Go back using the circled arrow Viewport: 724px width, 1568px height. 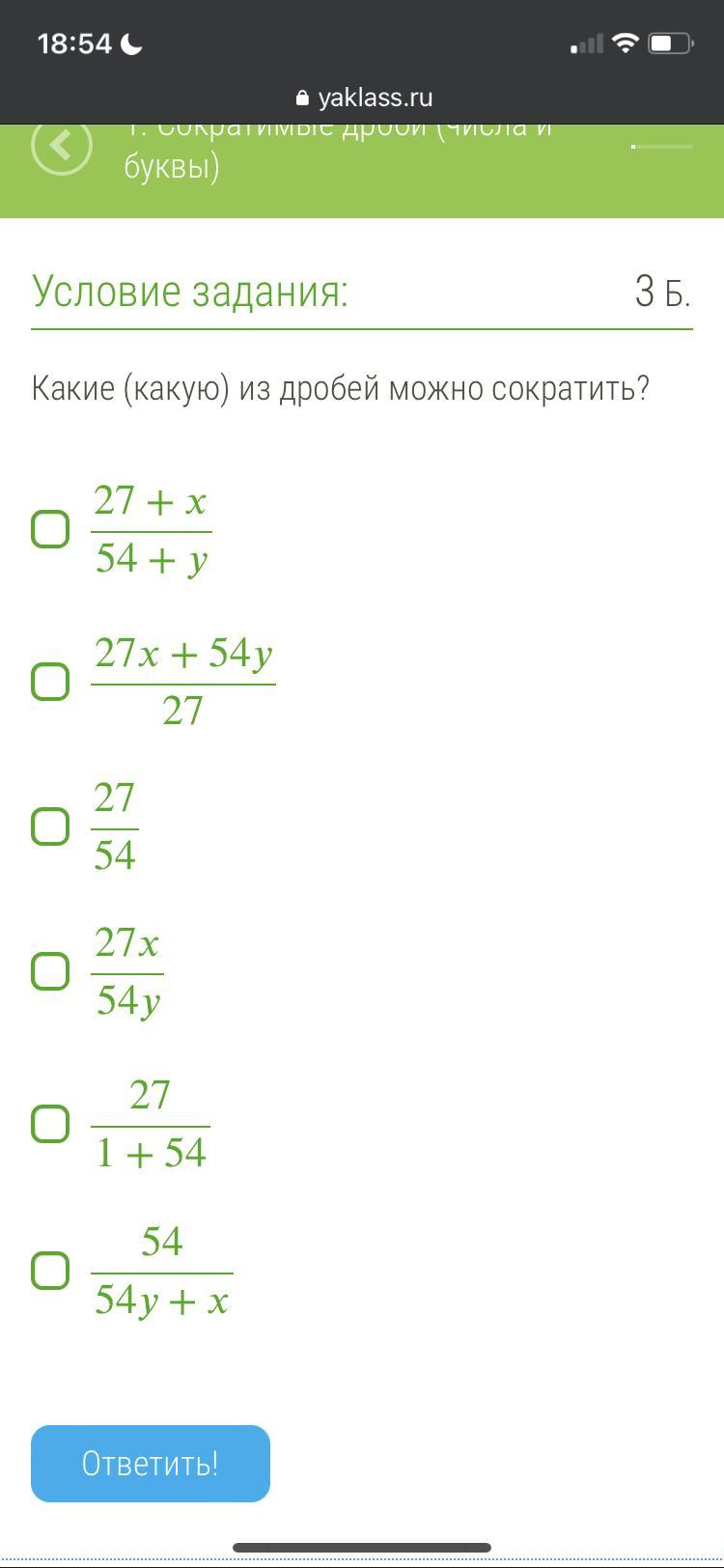(62, 147)
